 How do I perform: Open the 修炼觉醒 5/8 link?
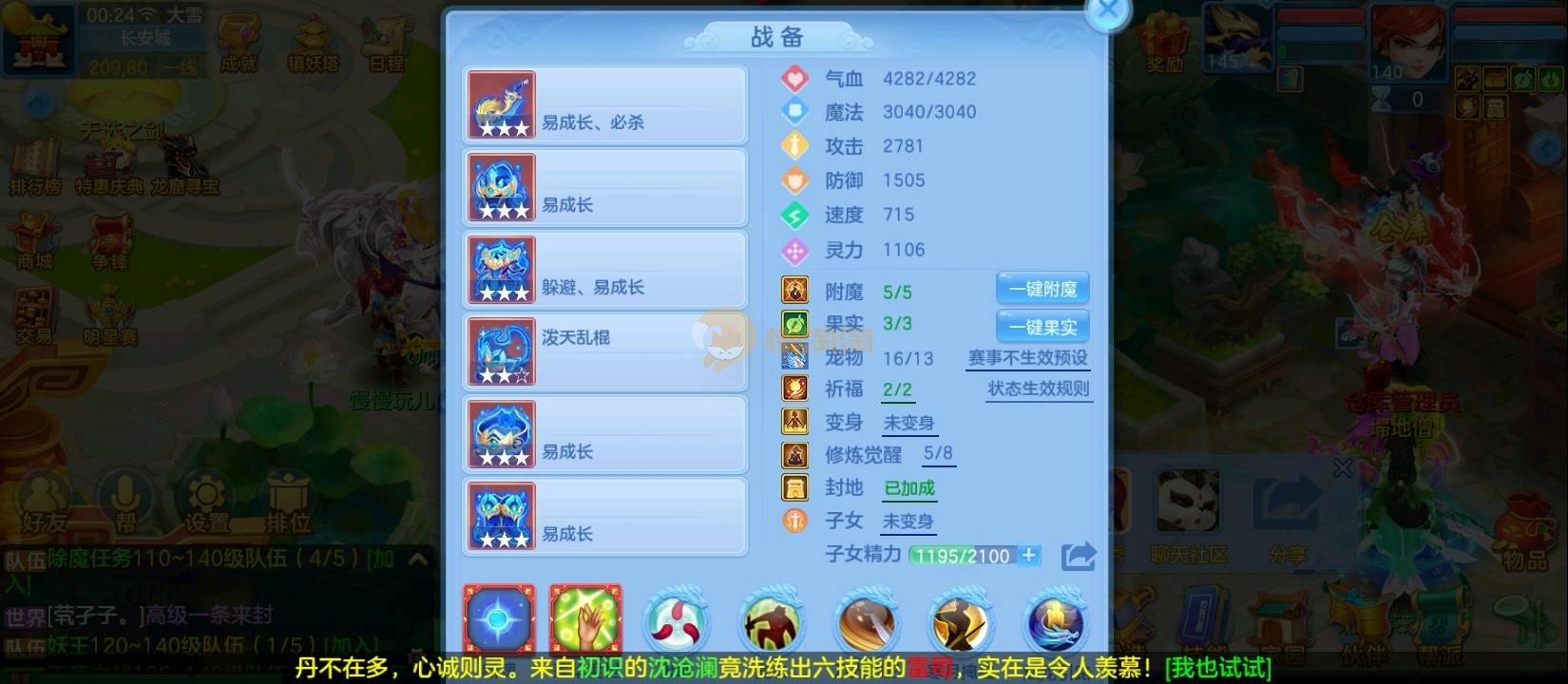pos(937,454)
